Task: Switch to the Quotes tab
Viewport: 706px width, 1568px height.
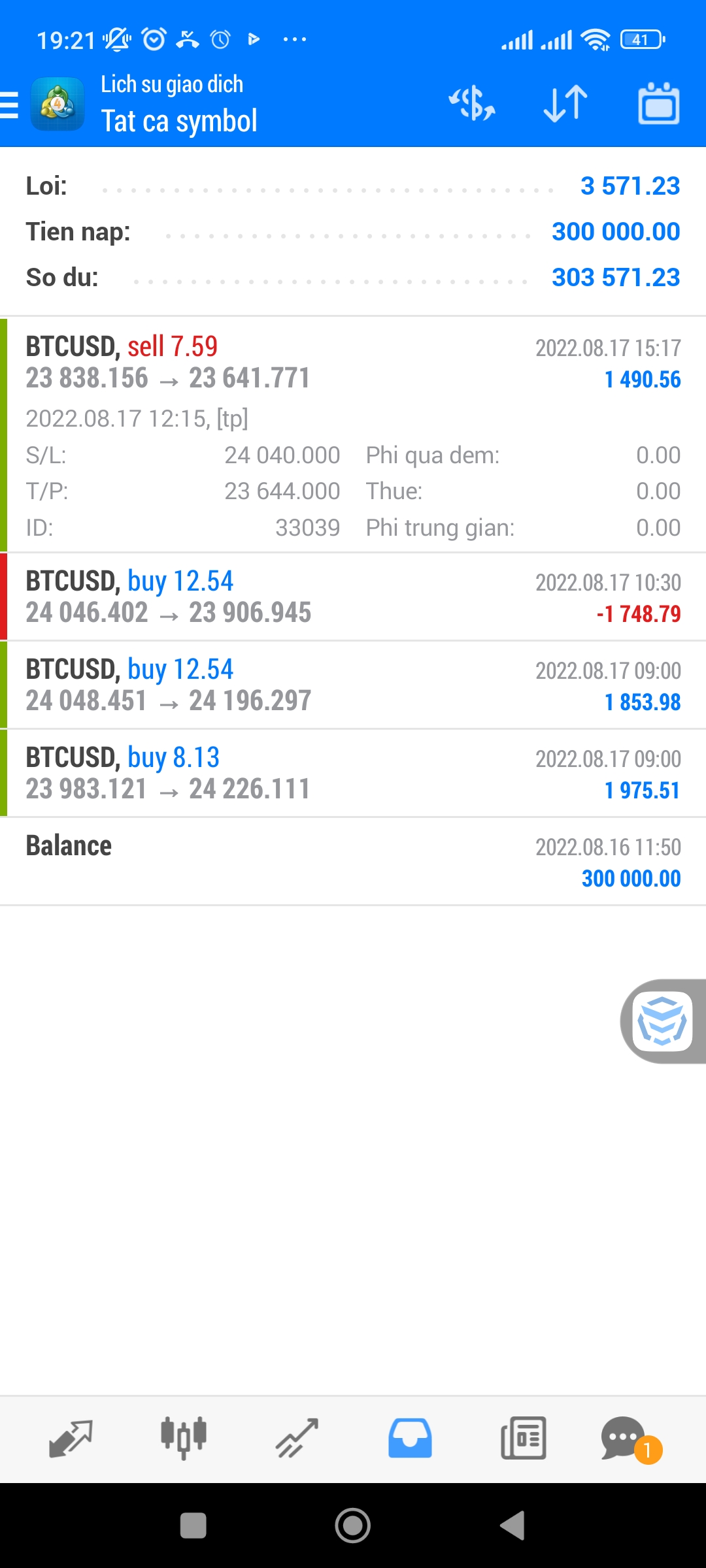Action: (x=71, y=1438)
